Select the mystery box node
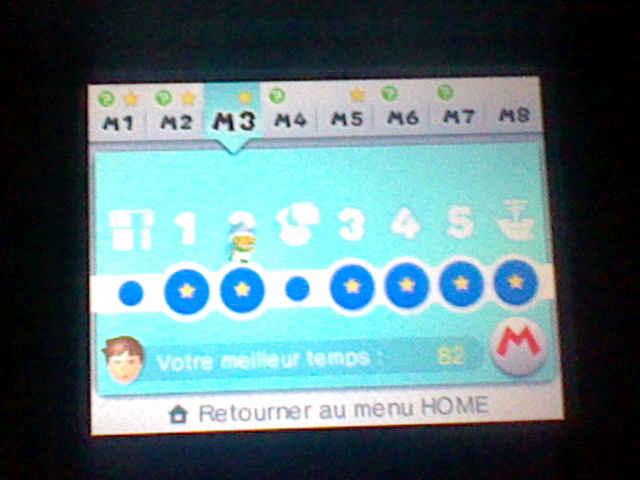The image size is (640, 480). pos(297,288)
